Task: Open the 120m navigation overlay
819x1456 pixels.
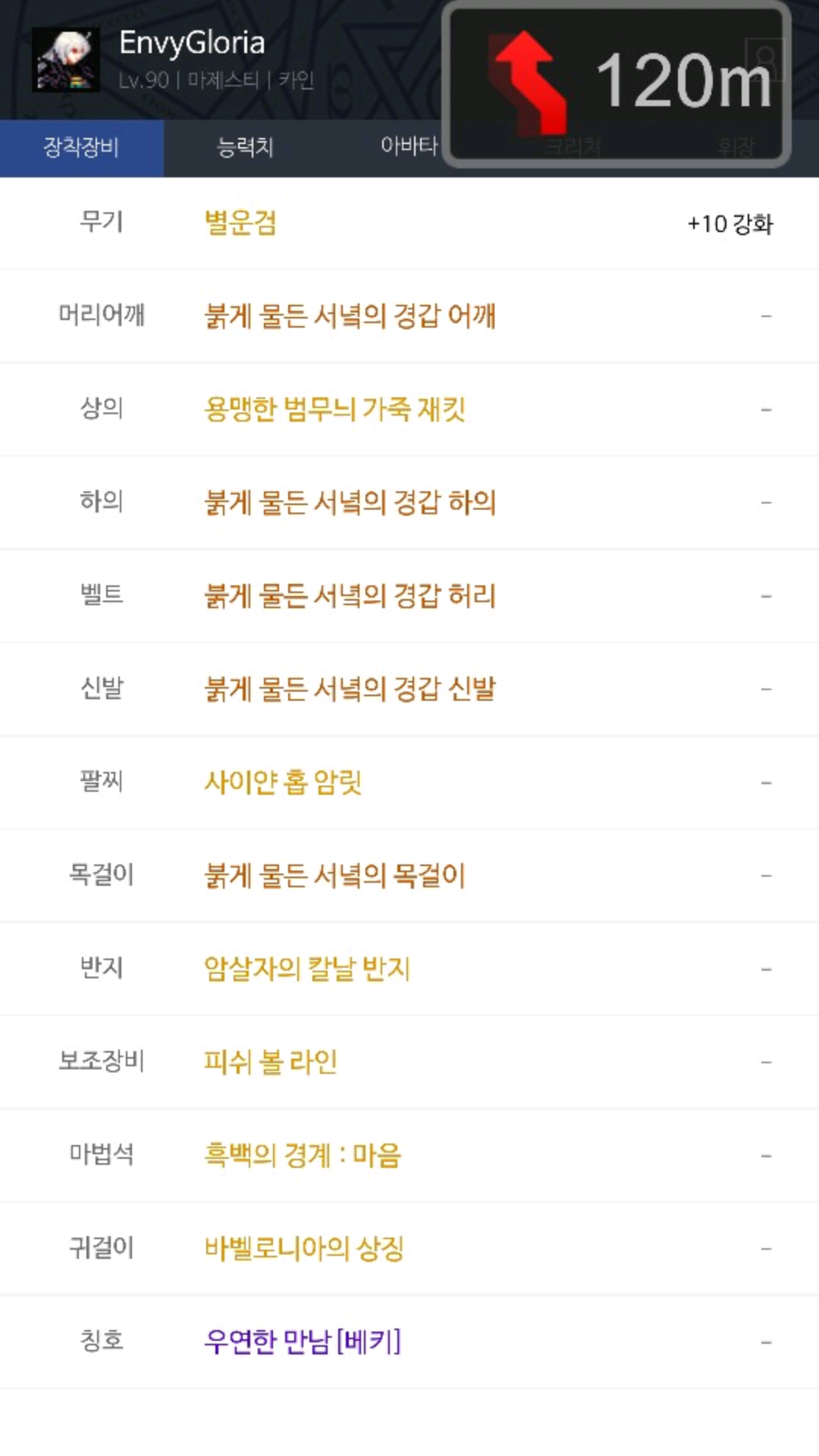Action: point(617,84)
